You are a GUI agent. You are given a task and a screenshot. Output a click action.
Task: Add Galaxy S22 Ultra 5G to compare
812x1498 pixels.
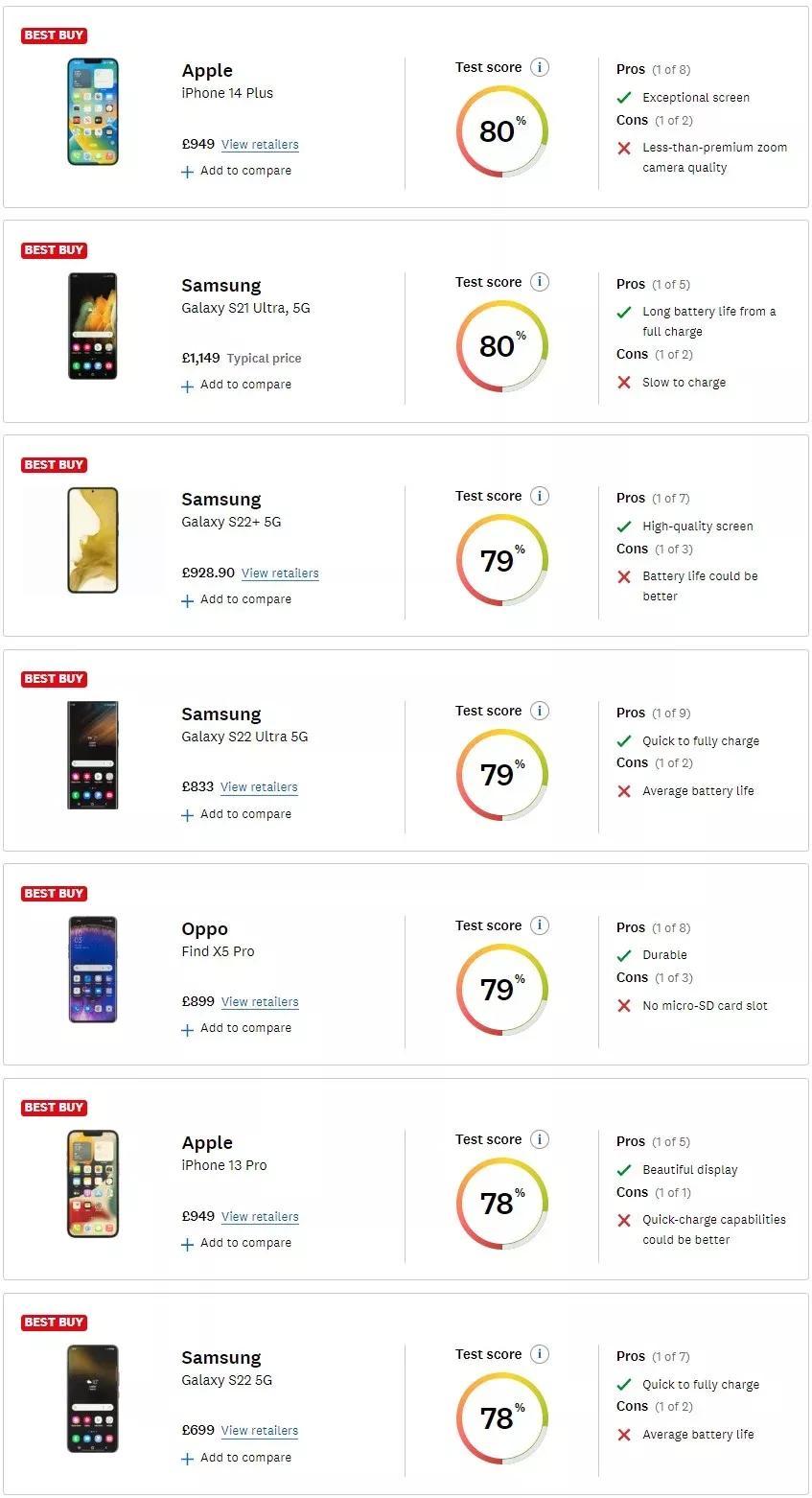237,814
